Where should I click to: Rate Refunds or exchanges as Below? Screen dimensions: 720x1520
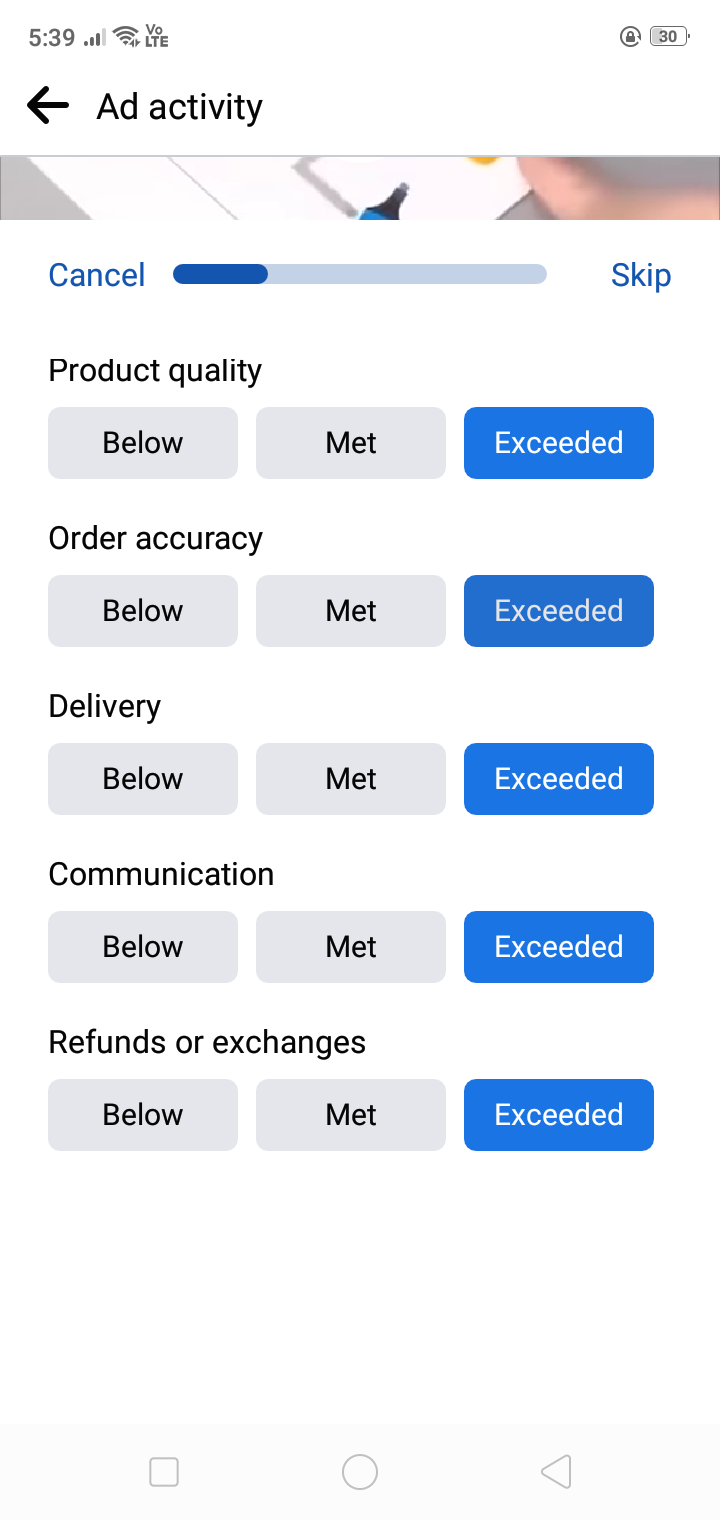coord(143,1115)
